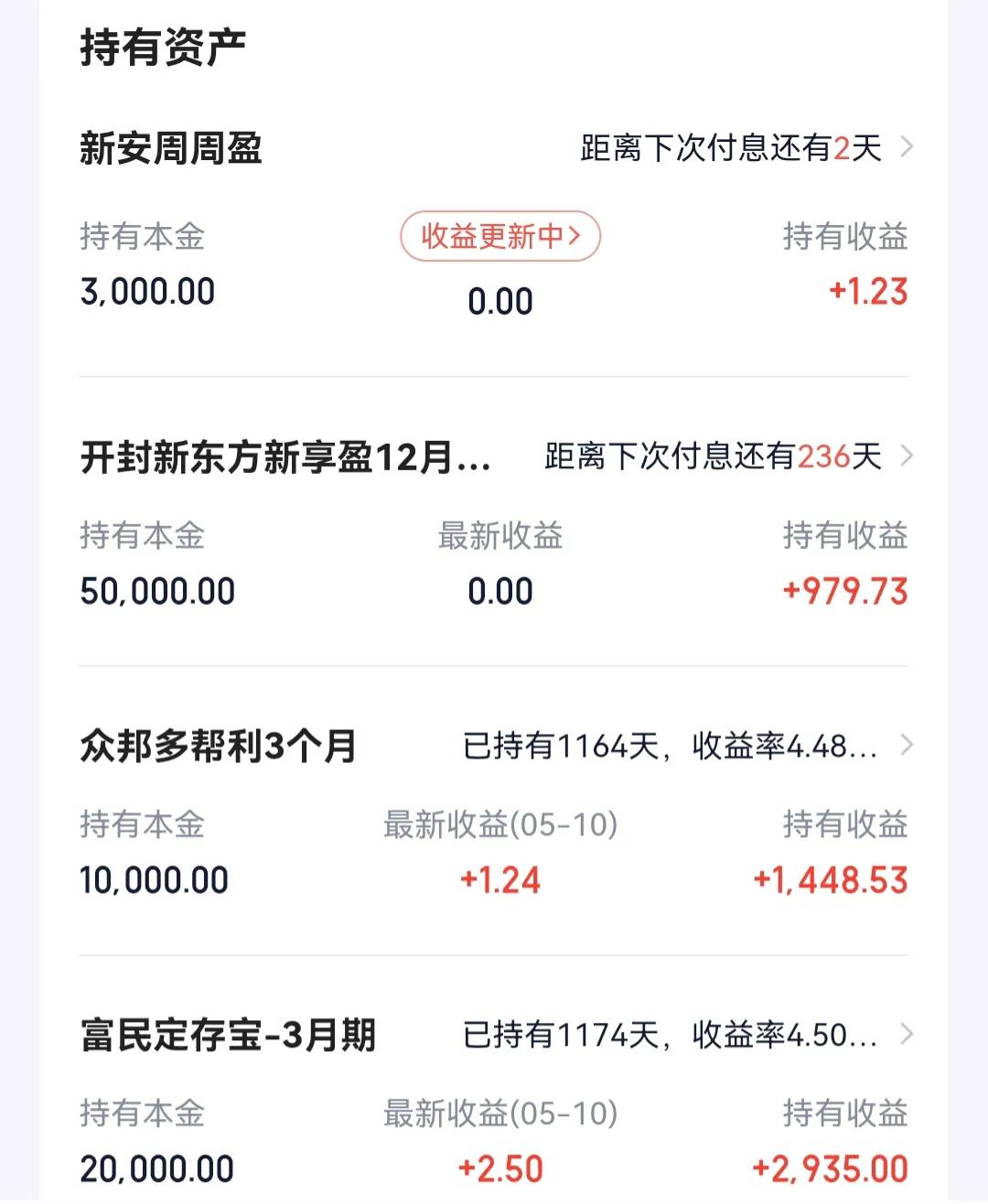This screenshot has height=1204, width=988.
Task: Click 最新收益(05-10) label for 众邦多帮利
Action: [x=499, y=824]
